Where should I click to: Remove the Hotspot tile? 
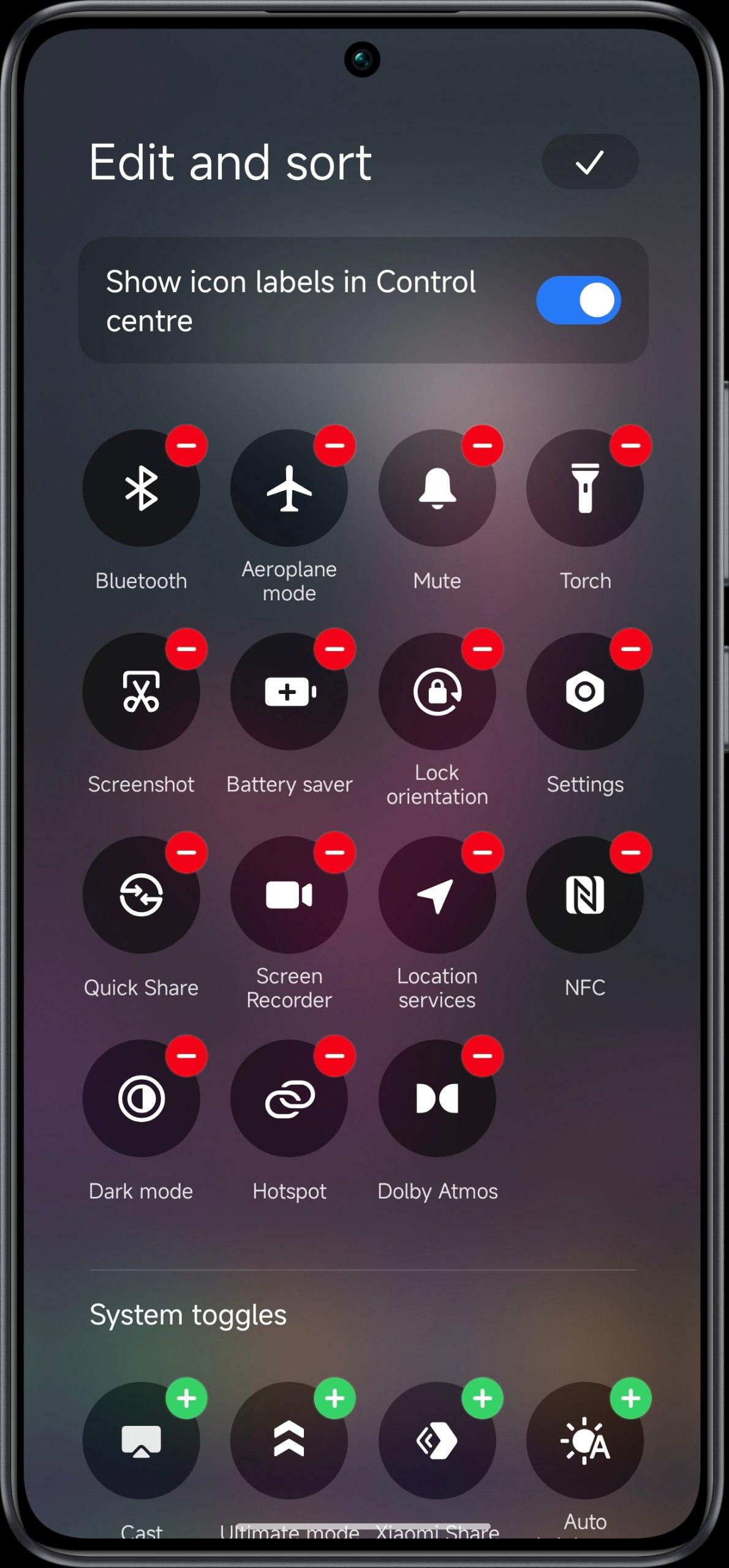[334, 1055]
